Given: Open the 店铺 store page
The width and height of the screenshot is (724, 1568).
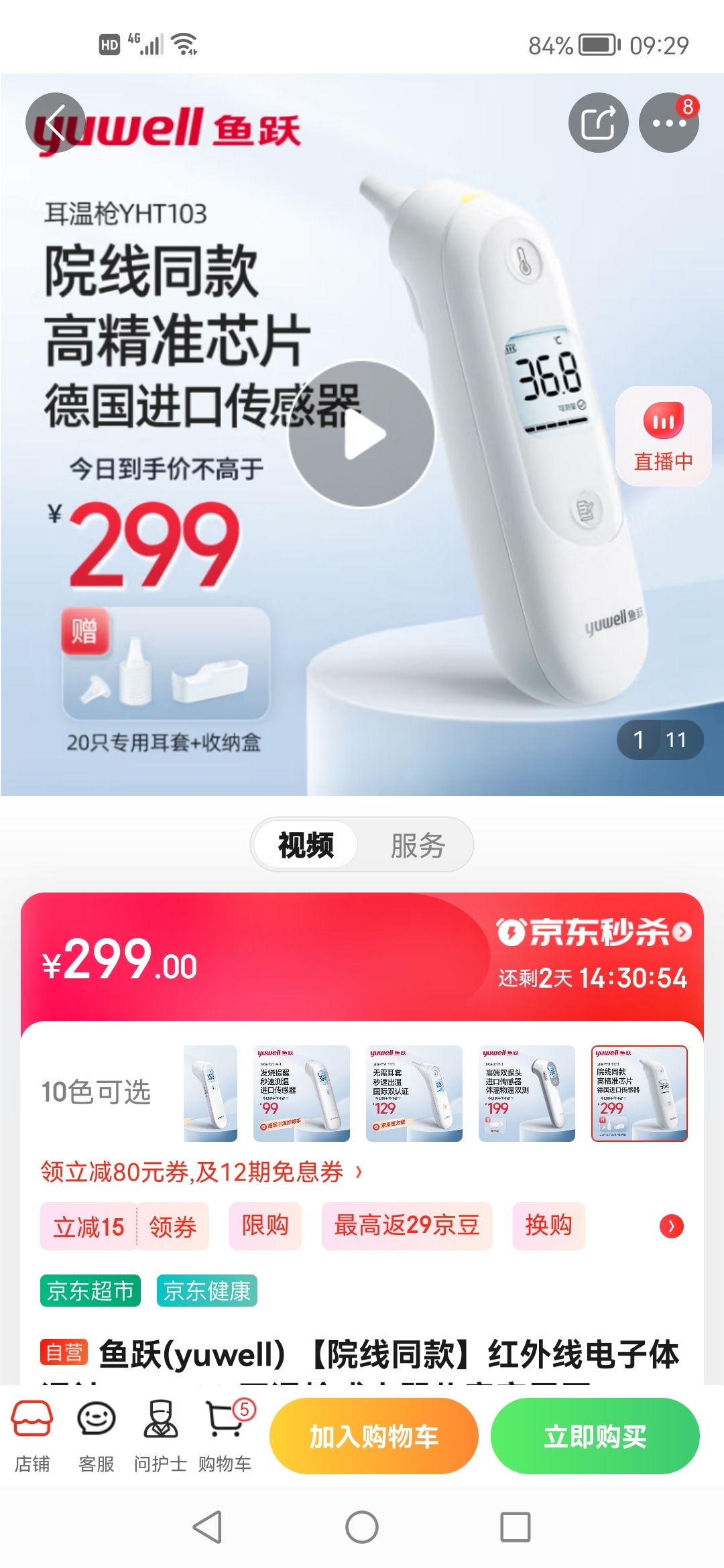Looking at the screenshot, I should point(32,1435).
